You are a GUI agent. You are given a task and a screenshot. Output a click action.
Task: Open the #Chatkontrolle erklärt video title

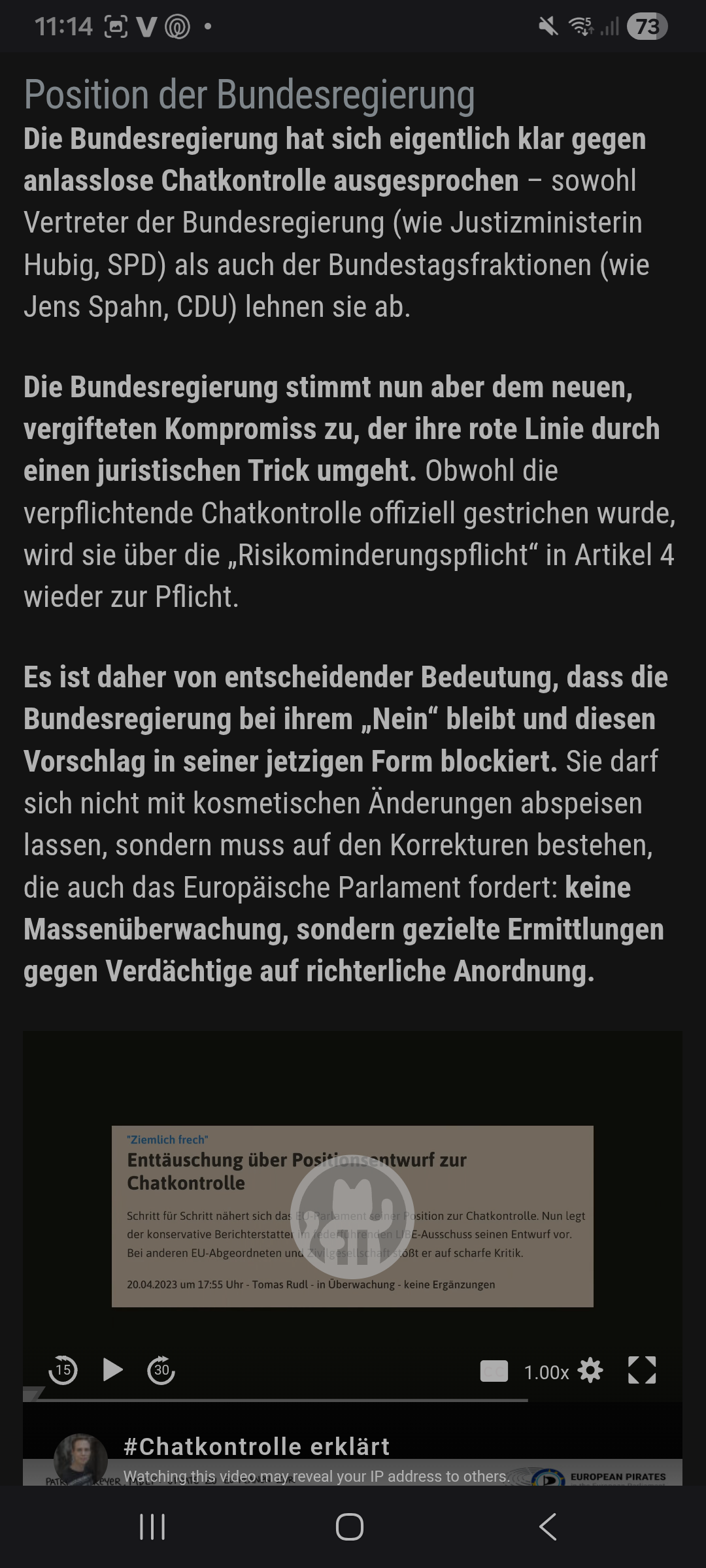[x=256, y=1446]
